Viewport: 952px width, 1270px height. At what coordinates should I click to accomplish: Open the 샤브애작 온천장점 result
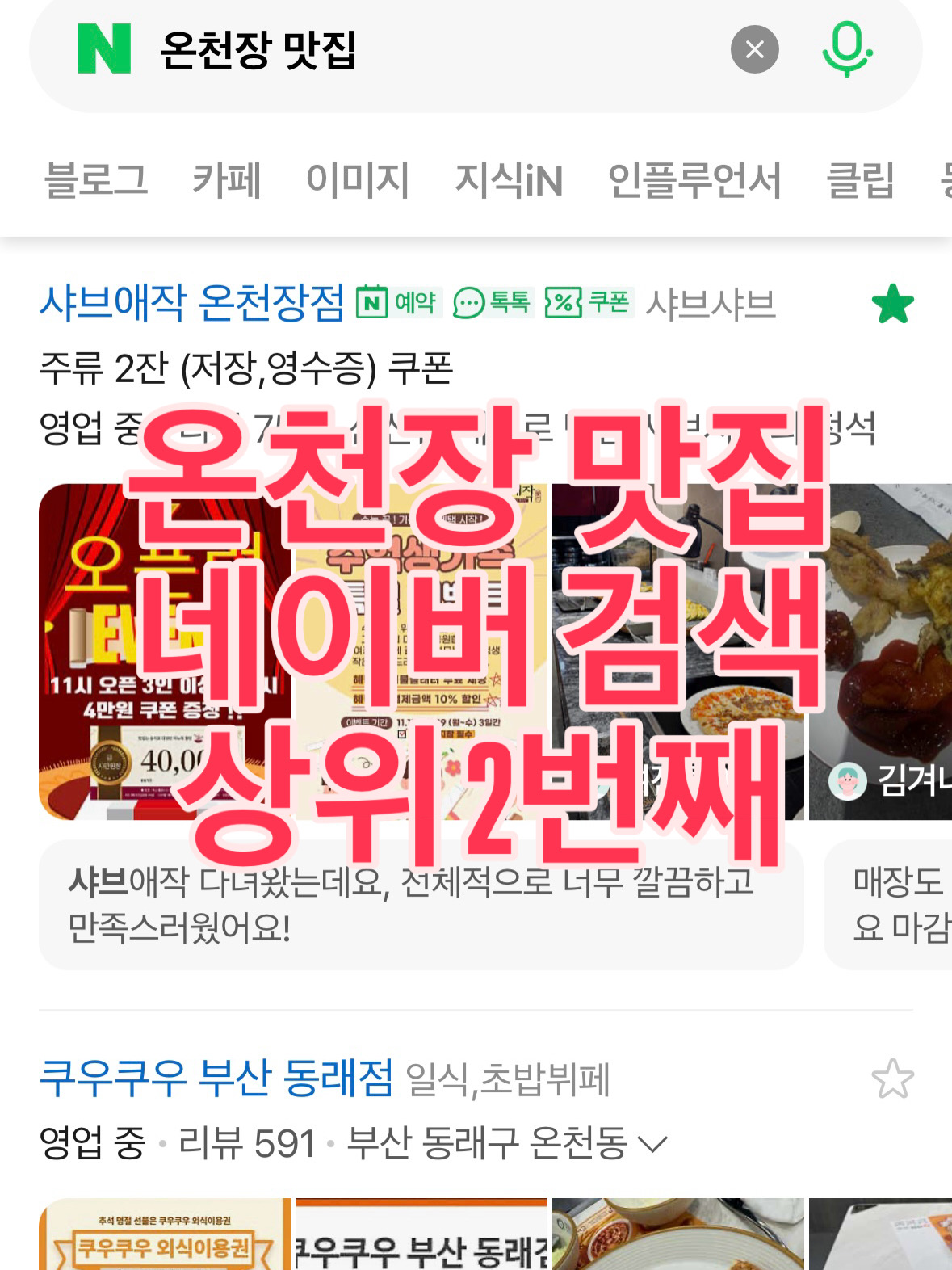pyautogui.click(x=192, y=304)
